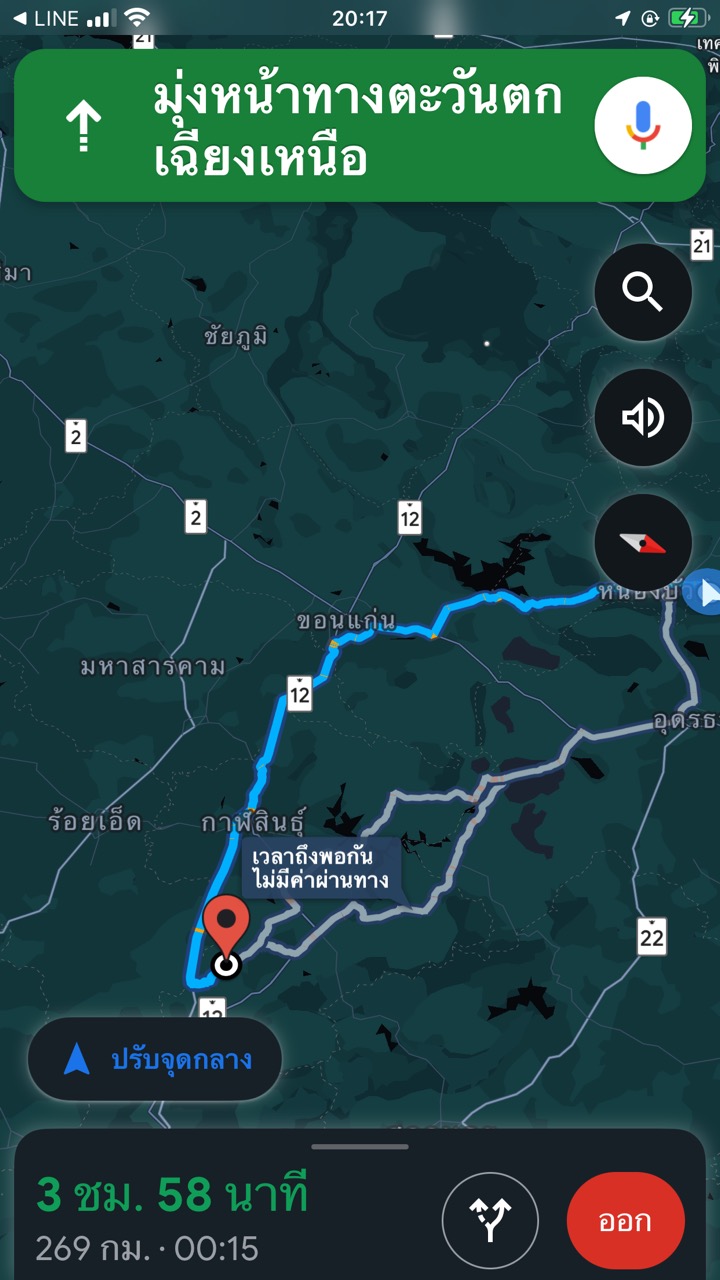The width and height of the screenshot is (720, 1280).
Task: Show alternate routes icon
Action: pos(490,1220)
